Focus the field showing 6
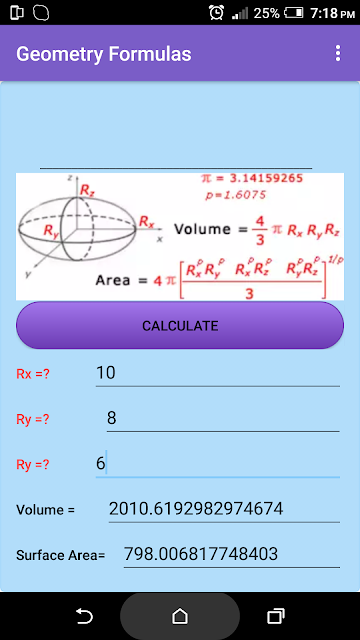This screenshot has height=640, width=360. tap(218, 464)
